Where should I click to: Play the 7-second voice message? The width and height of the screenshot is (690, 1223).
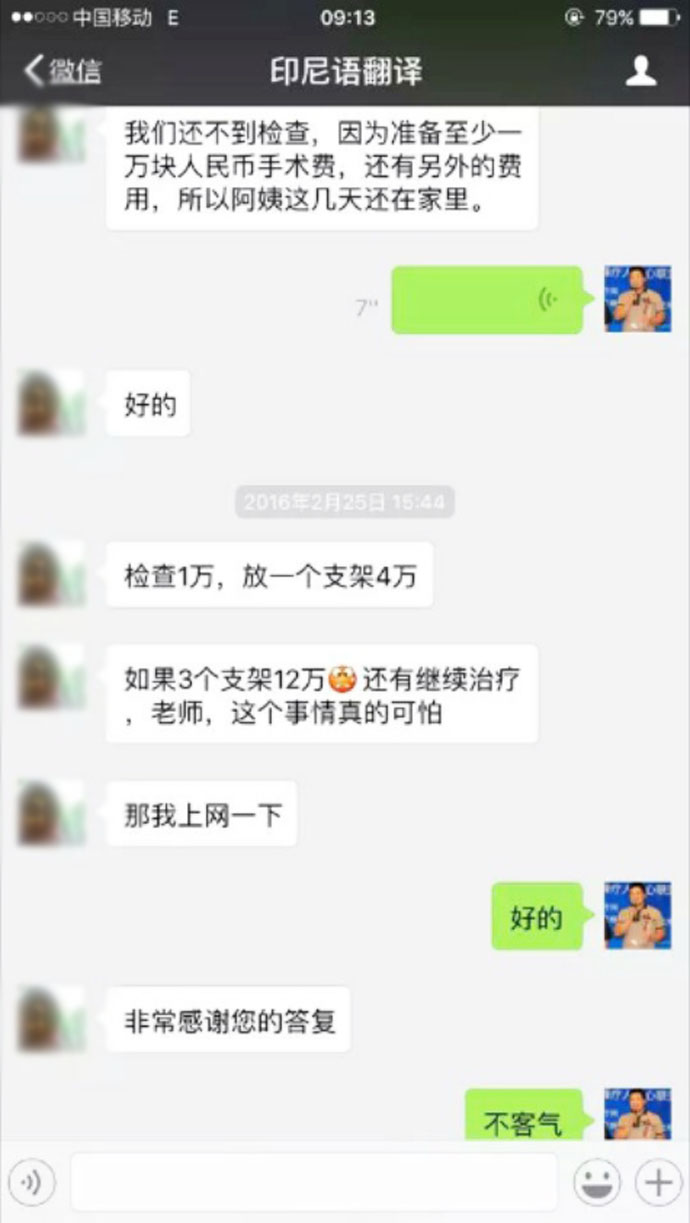486,300
